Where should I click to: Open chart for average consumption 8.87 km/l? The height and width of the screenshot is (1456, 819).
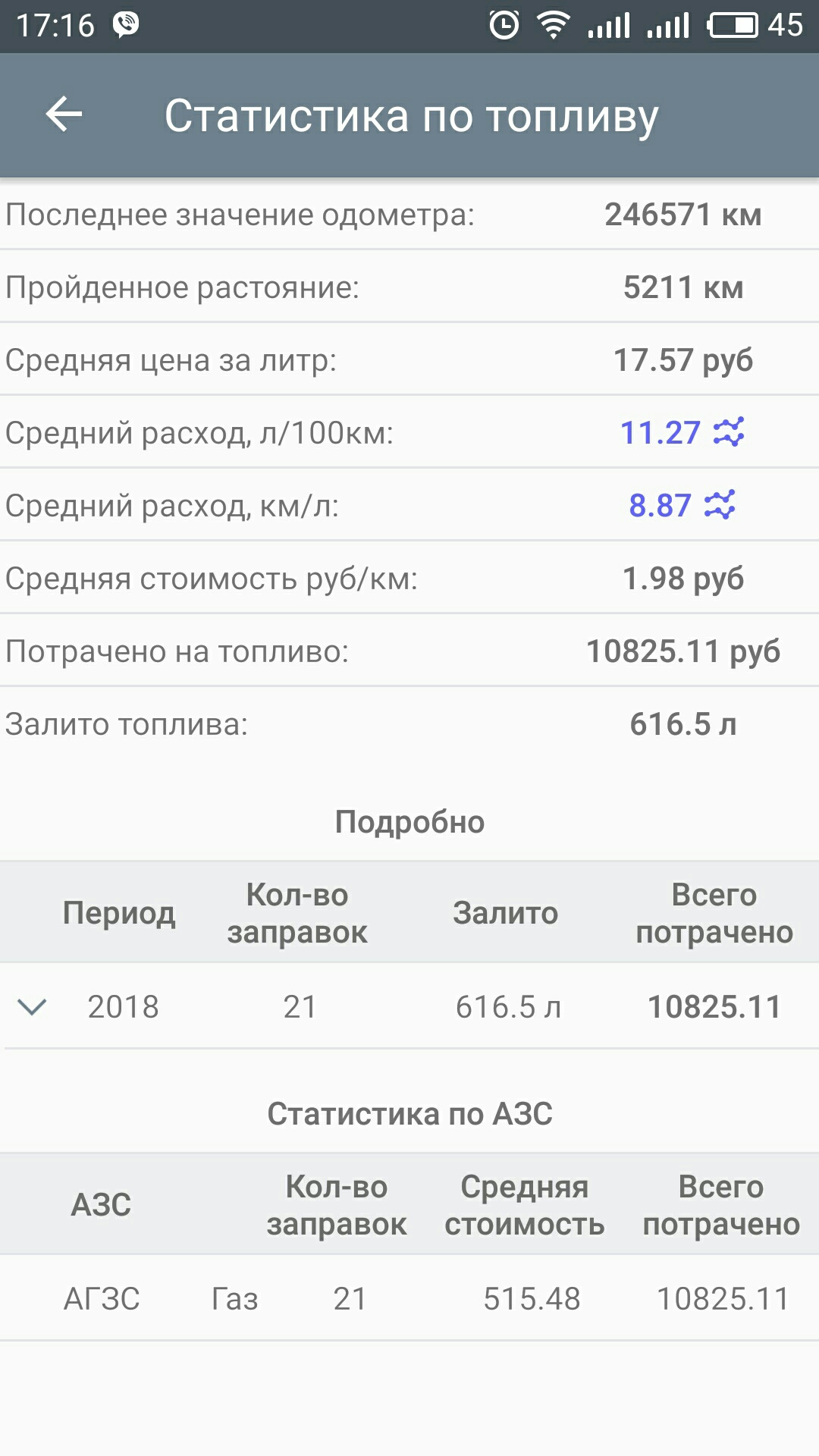[x=719, y=505]
